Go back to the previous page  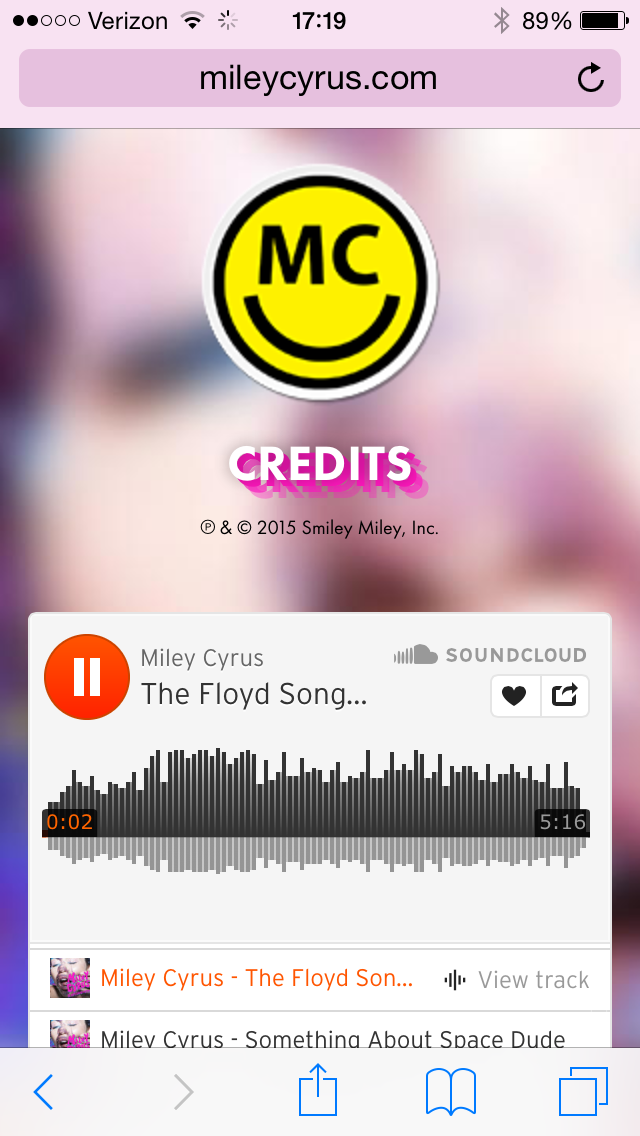pyautogui.click(x=43, y=1092)
